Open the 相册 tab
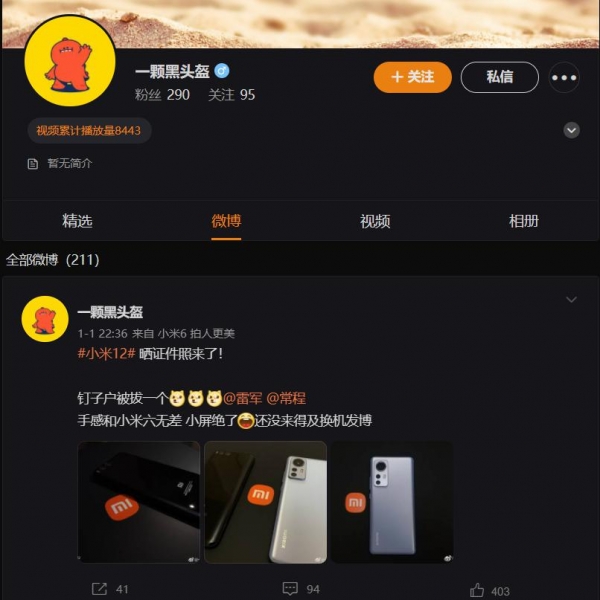600x600 pixels. pos(523,221)
